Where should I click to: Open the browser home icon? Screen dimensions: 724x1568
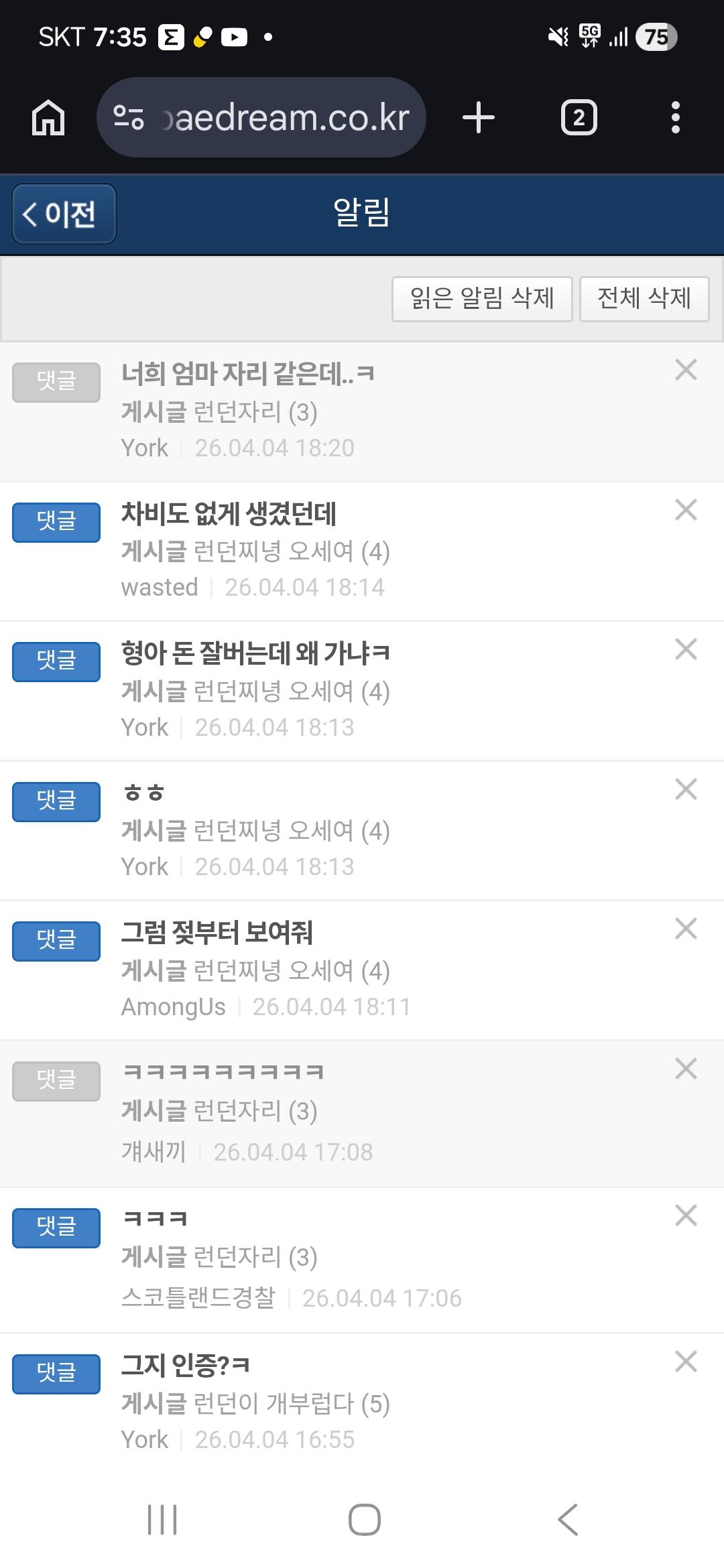48,118
